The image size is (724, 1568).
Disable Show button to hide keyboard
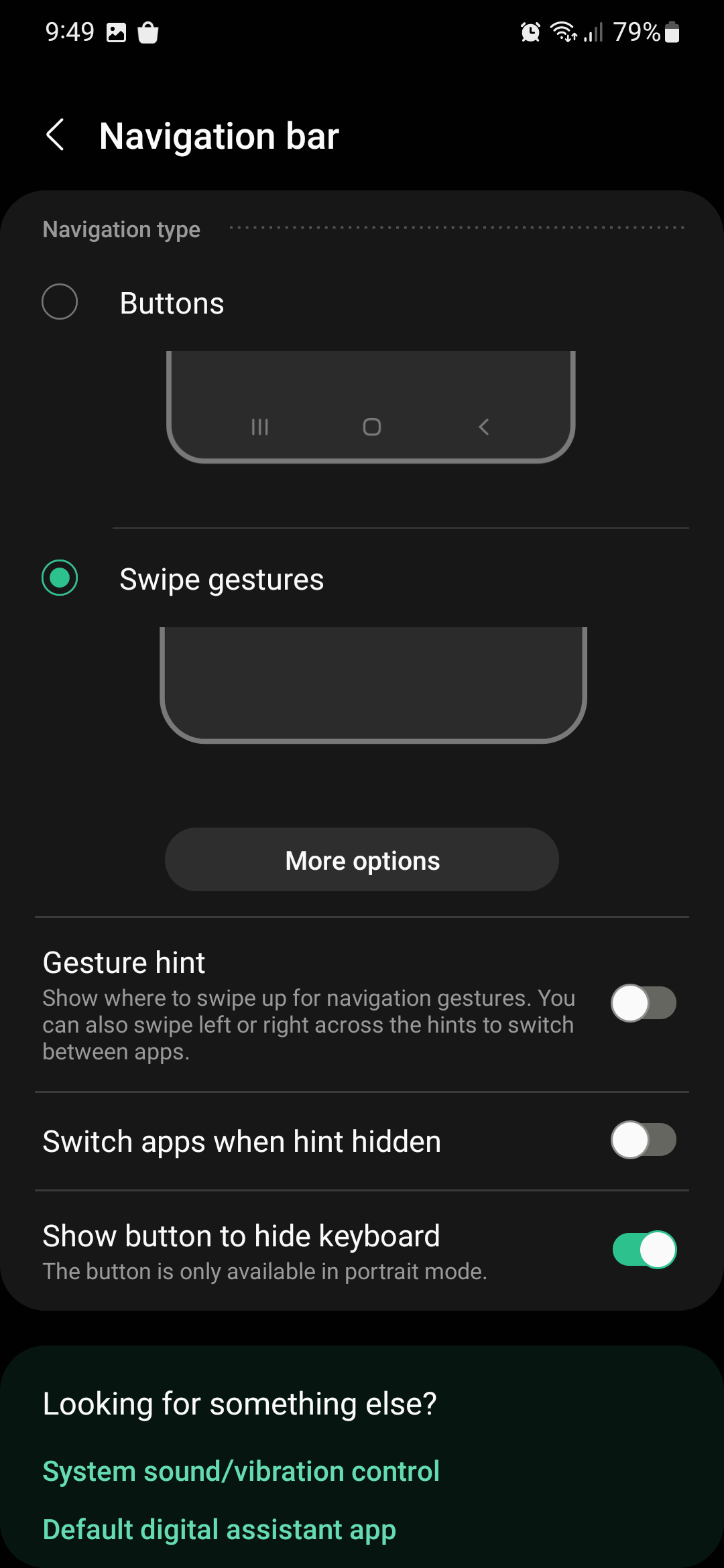644,1250
